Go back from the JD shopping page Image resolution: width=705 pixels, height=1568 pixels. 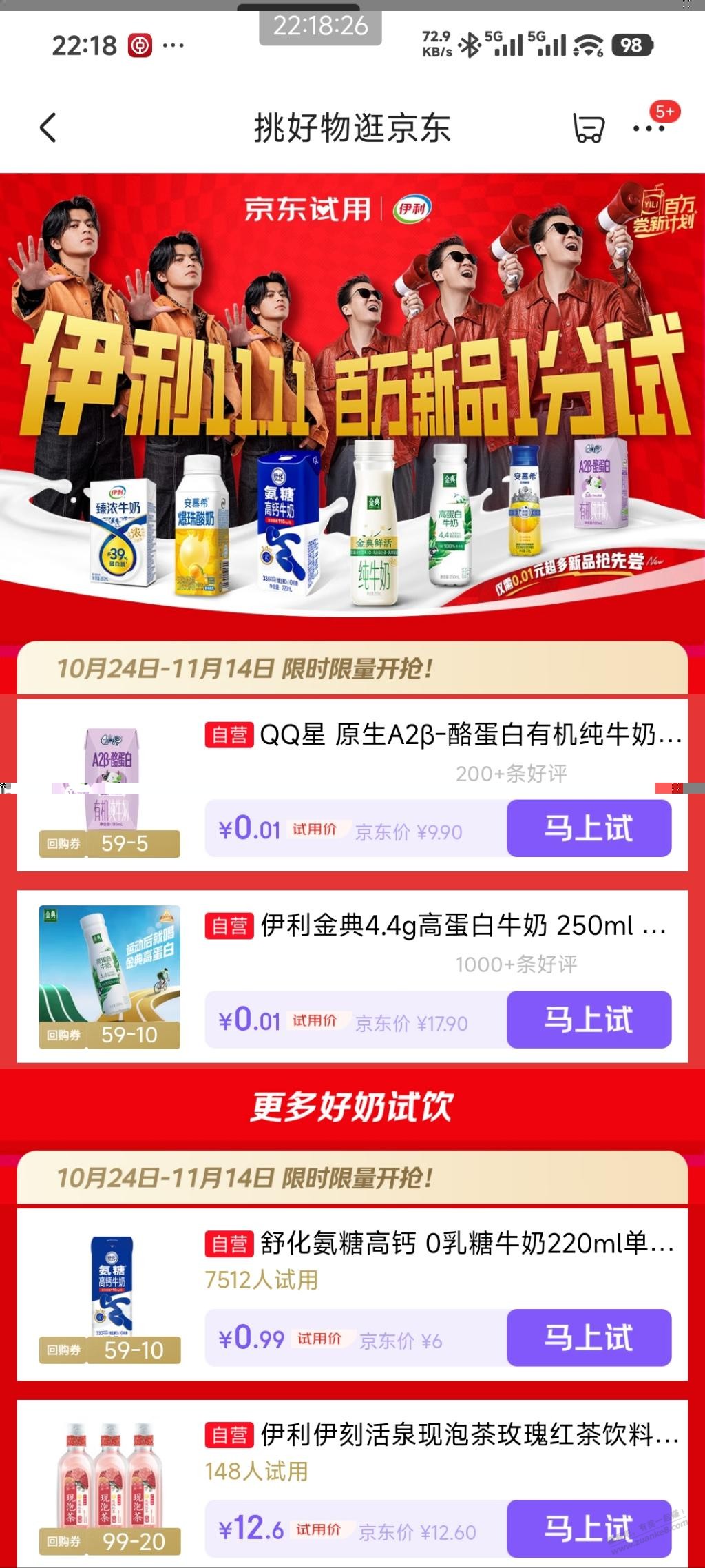[48, 128]
